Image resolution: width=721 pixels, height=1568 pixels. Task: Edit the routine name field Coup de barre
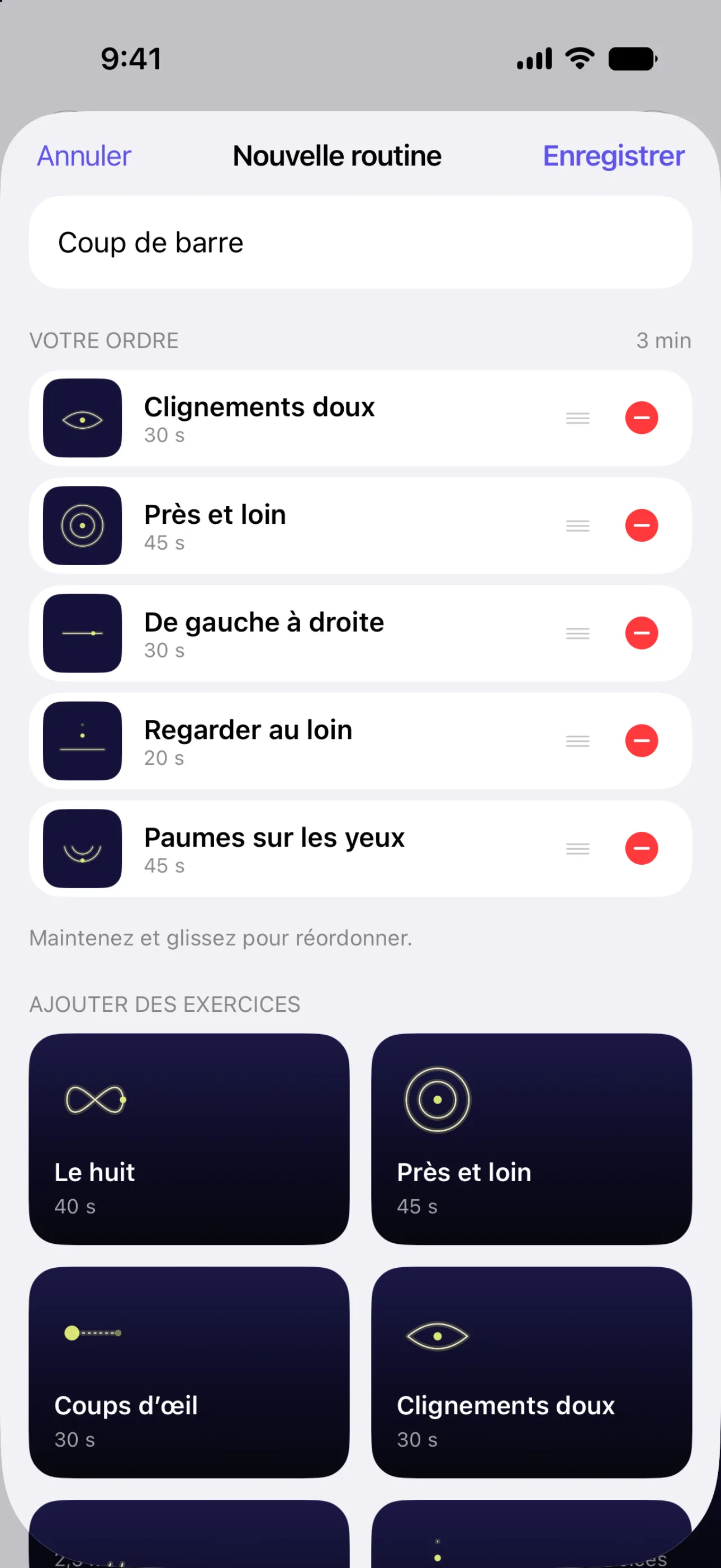pos(360,242)
